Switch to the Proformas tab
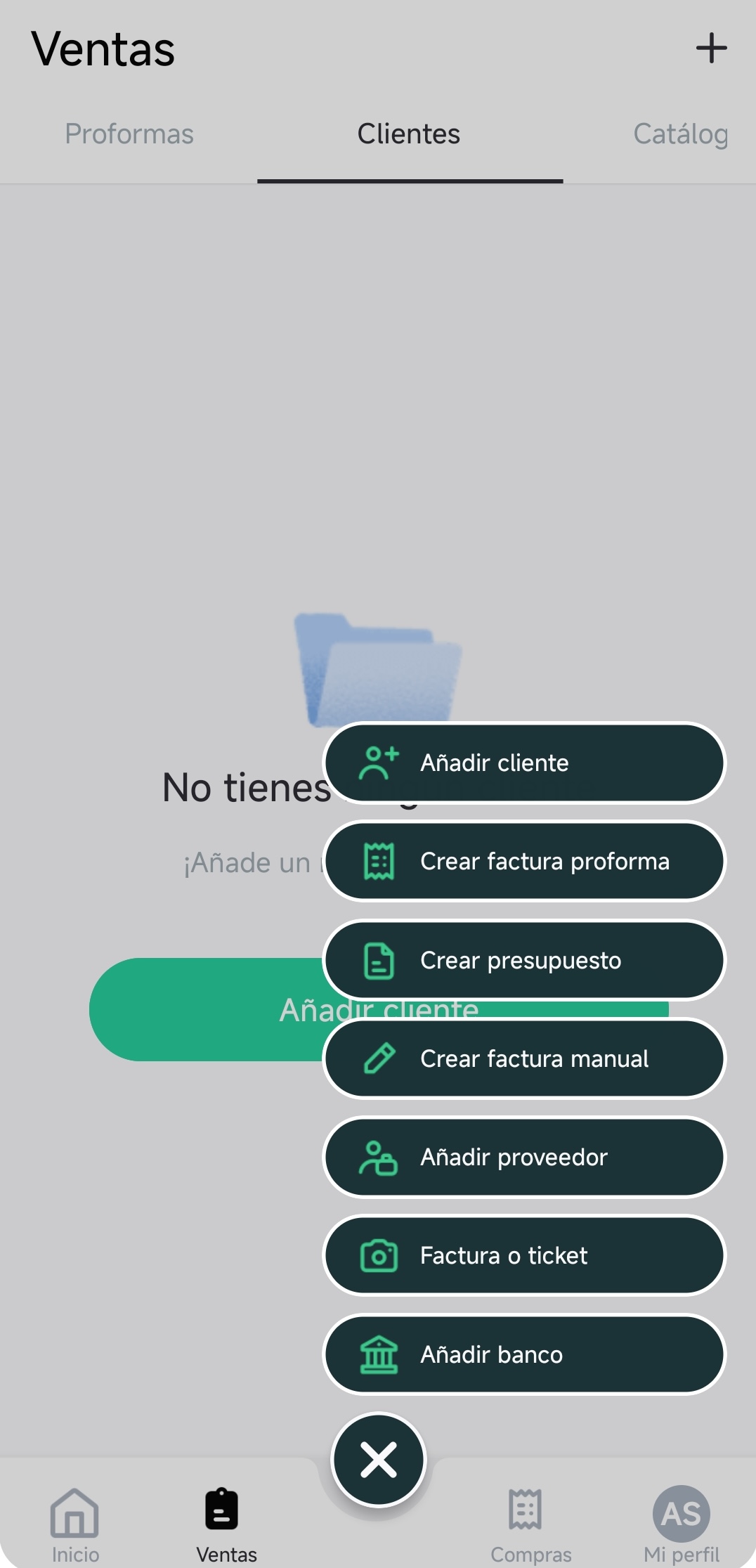The width and height of the screenshot is (756, 1568). [x=129, y=134]
